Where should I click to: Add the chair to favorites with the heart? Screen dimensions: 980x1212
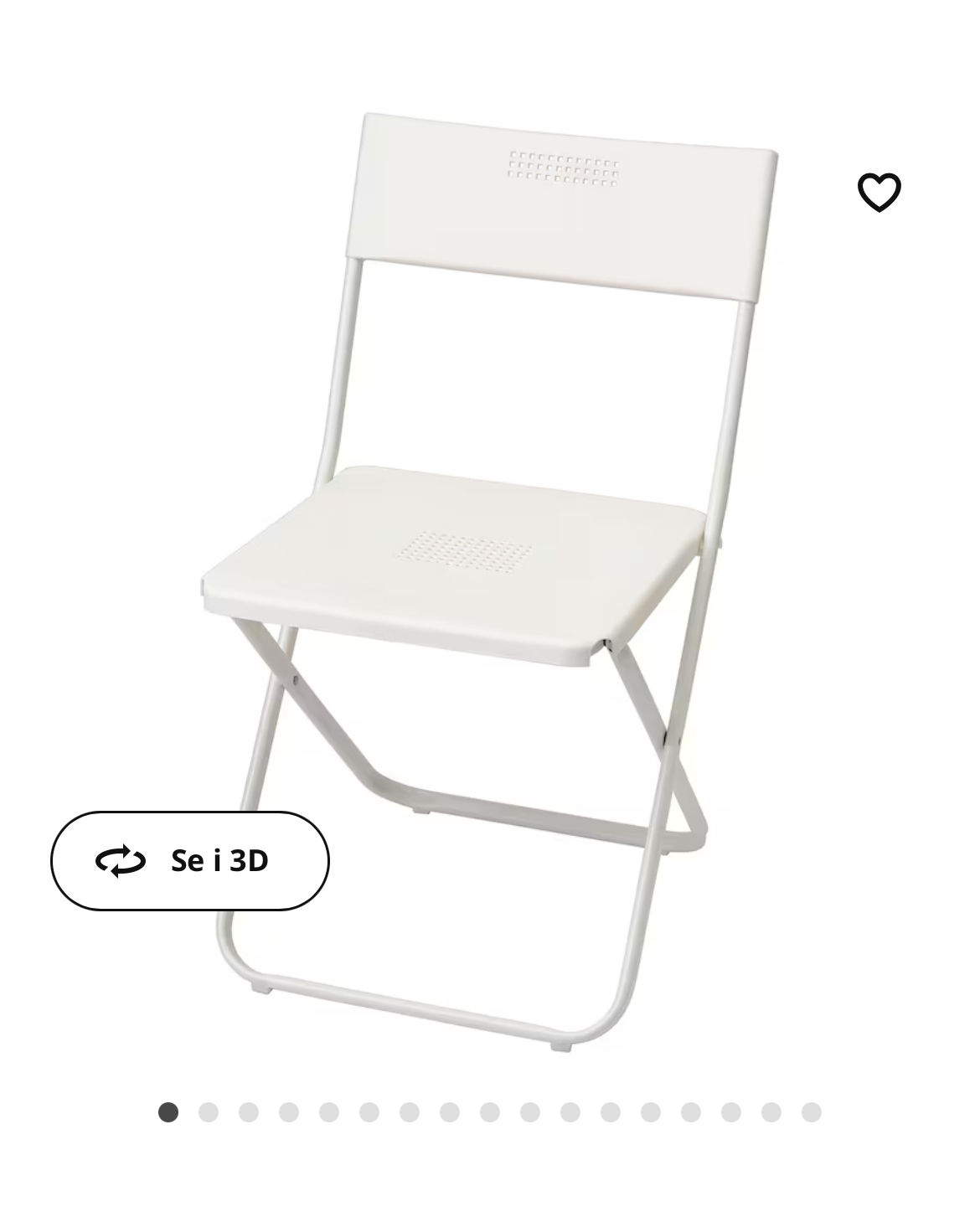(879, 192)
